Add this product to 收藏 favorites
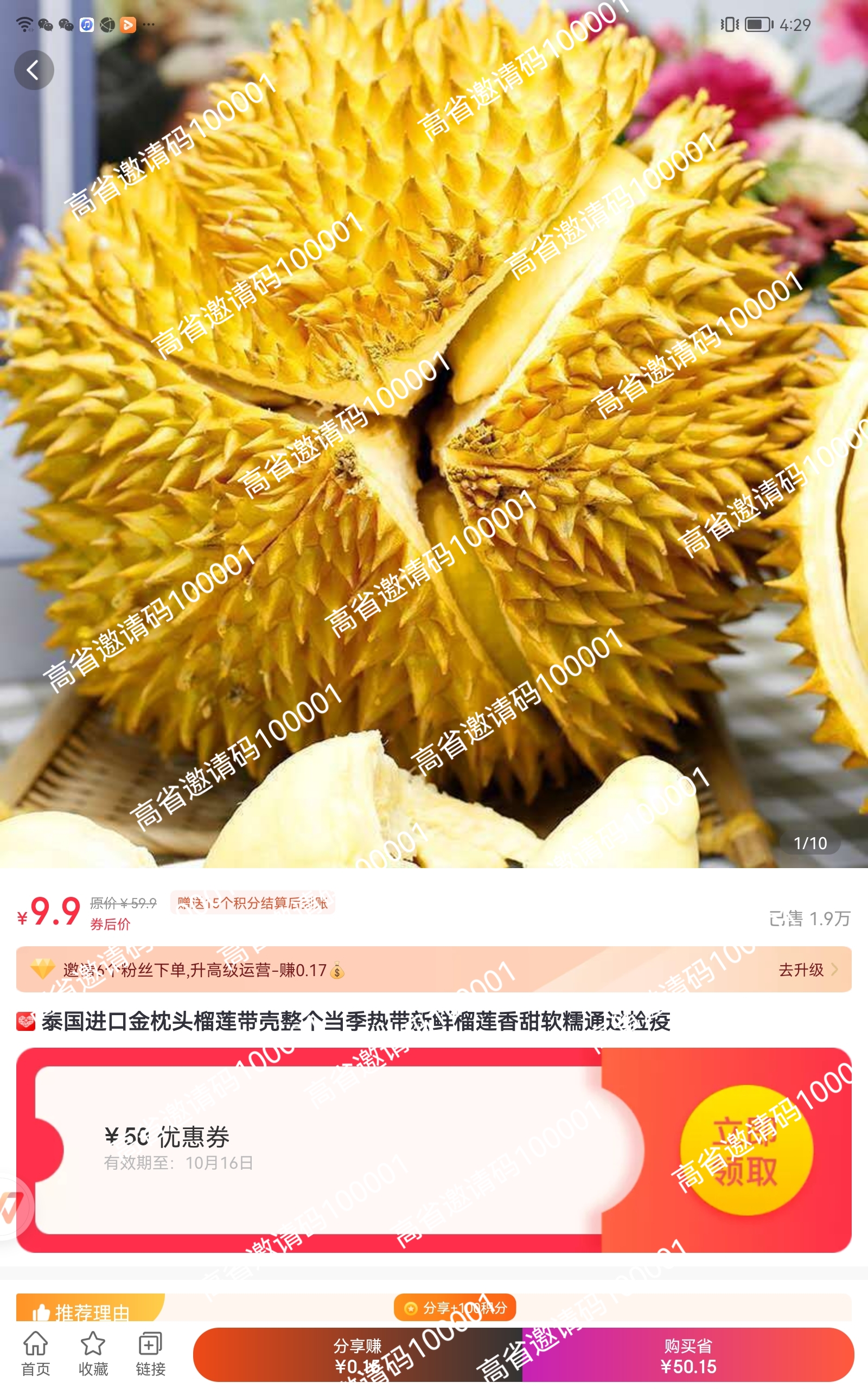 (x=93, y=1353)
